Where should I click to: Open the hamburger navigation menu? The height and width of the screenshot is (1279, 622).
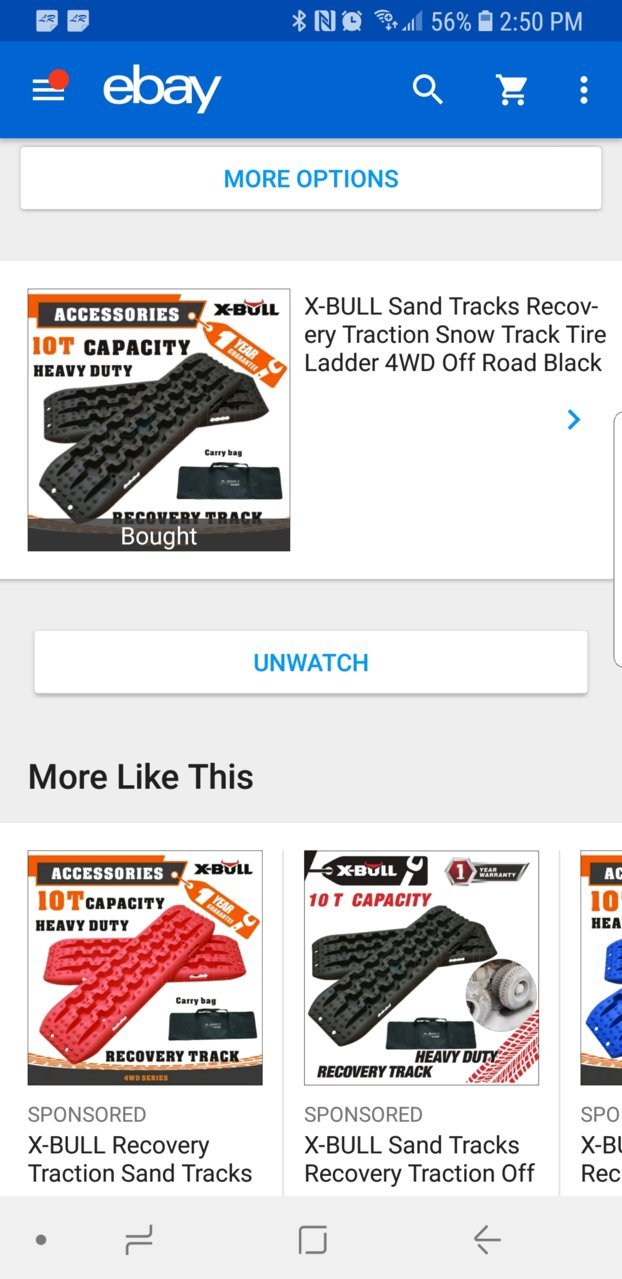point(49,90)
